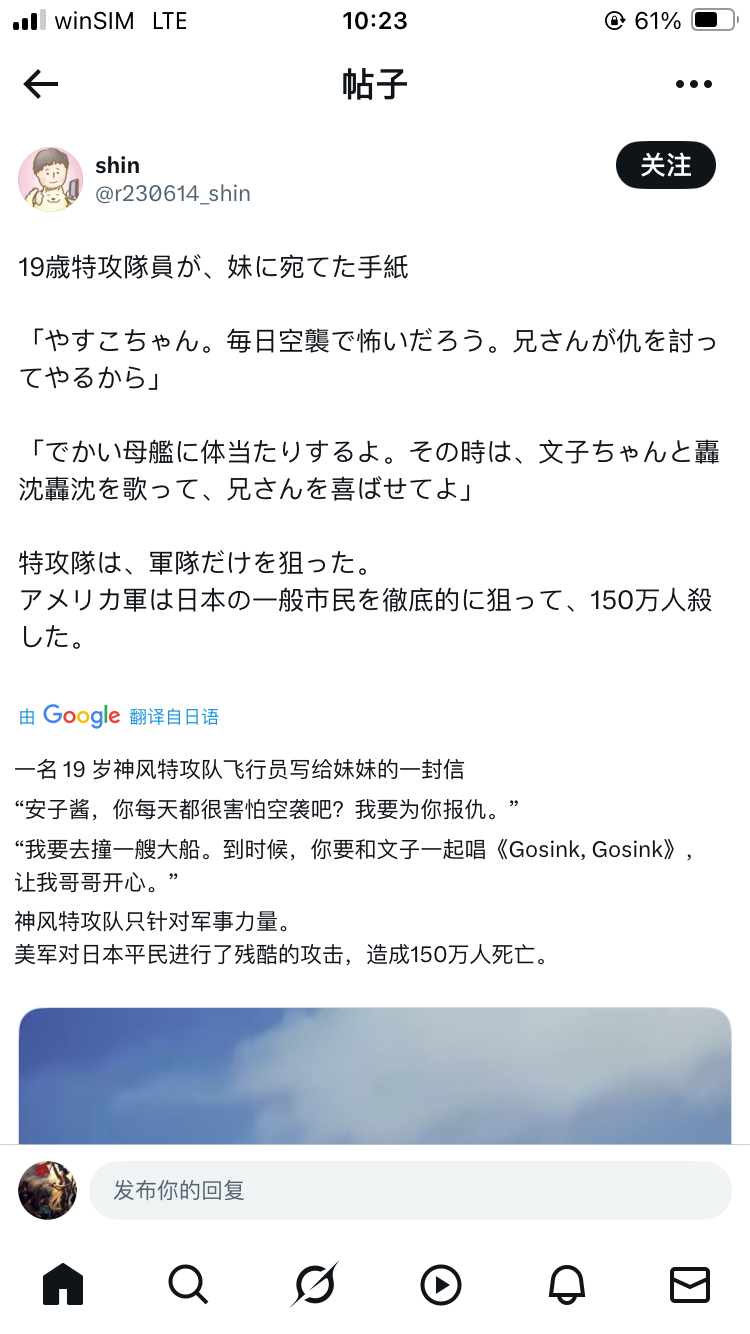Open shin's profile avatar
Viewport: 750px width, 1334px height.
pos(50,179)
